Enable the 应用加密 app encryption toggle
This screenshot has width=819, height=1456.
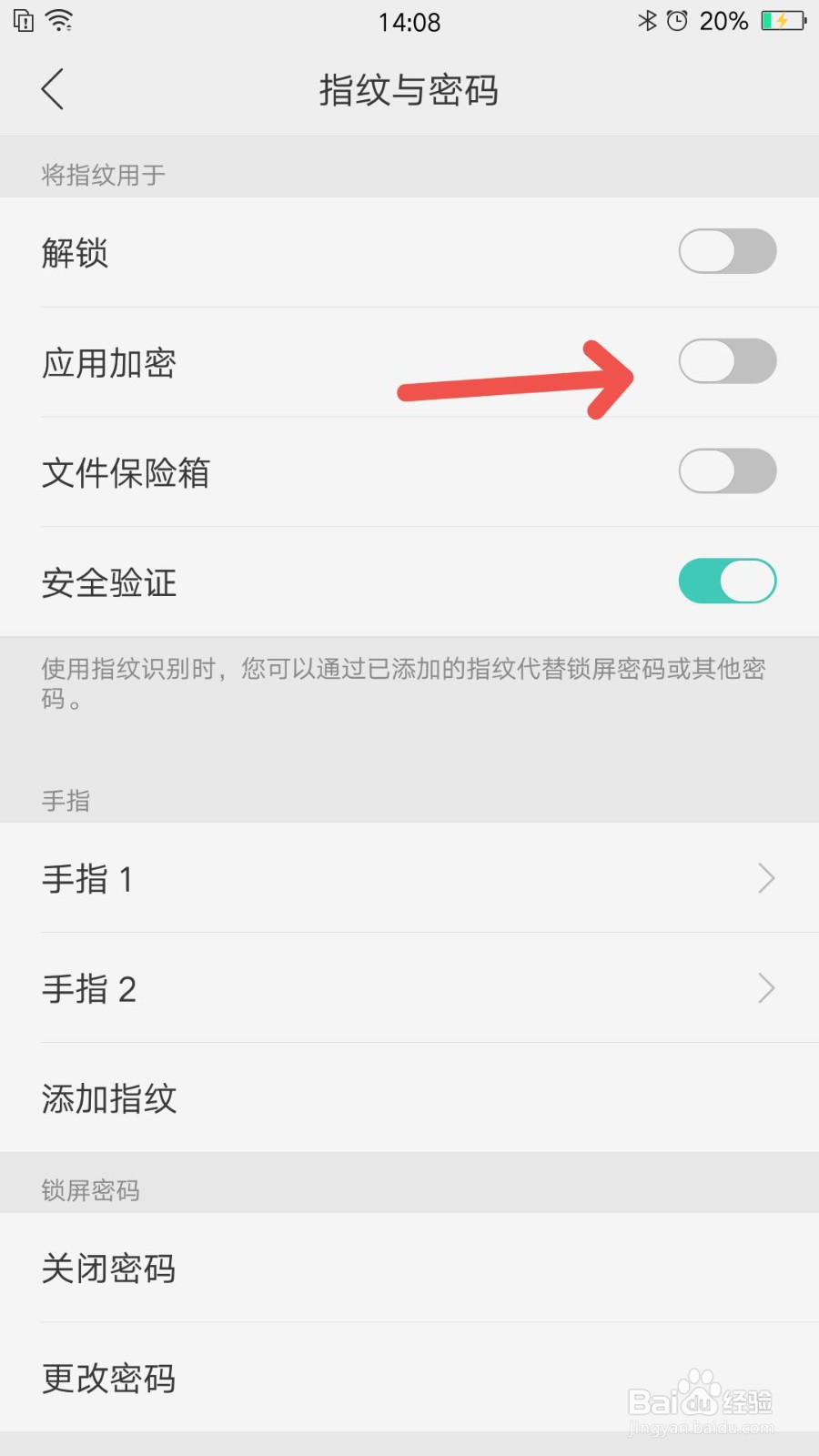(x=726, y=361)
